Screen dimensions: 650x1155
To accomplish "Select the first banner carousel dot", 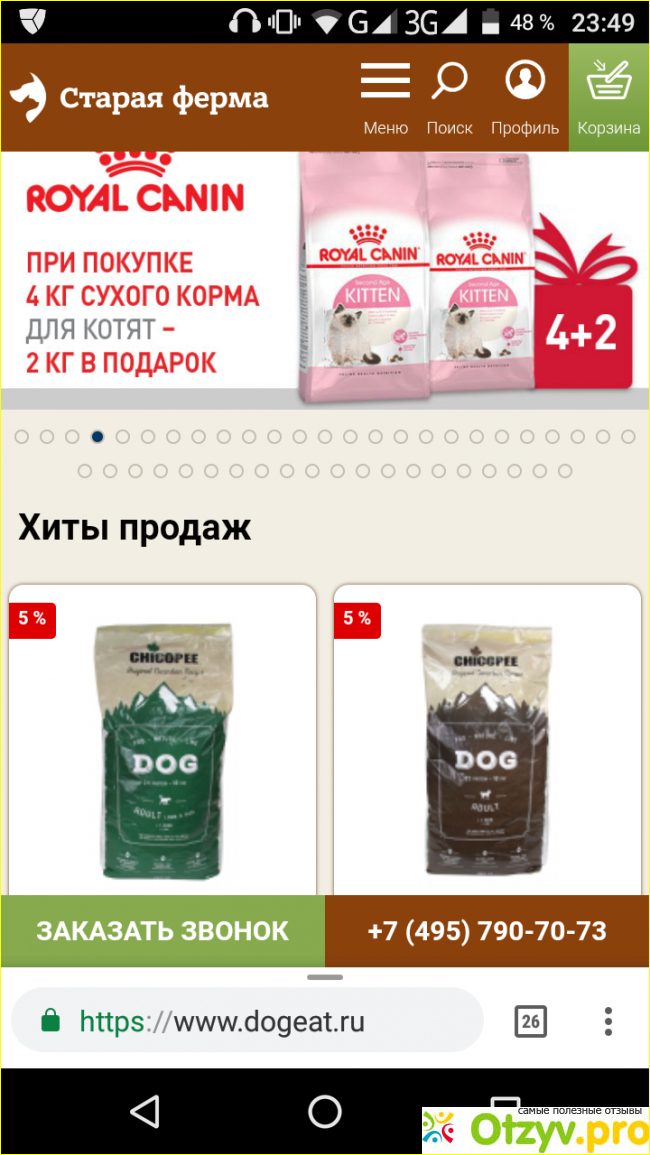I will click(x=21, y=436).
